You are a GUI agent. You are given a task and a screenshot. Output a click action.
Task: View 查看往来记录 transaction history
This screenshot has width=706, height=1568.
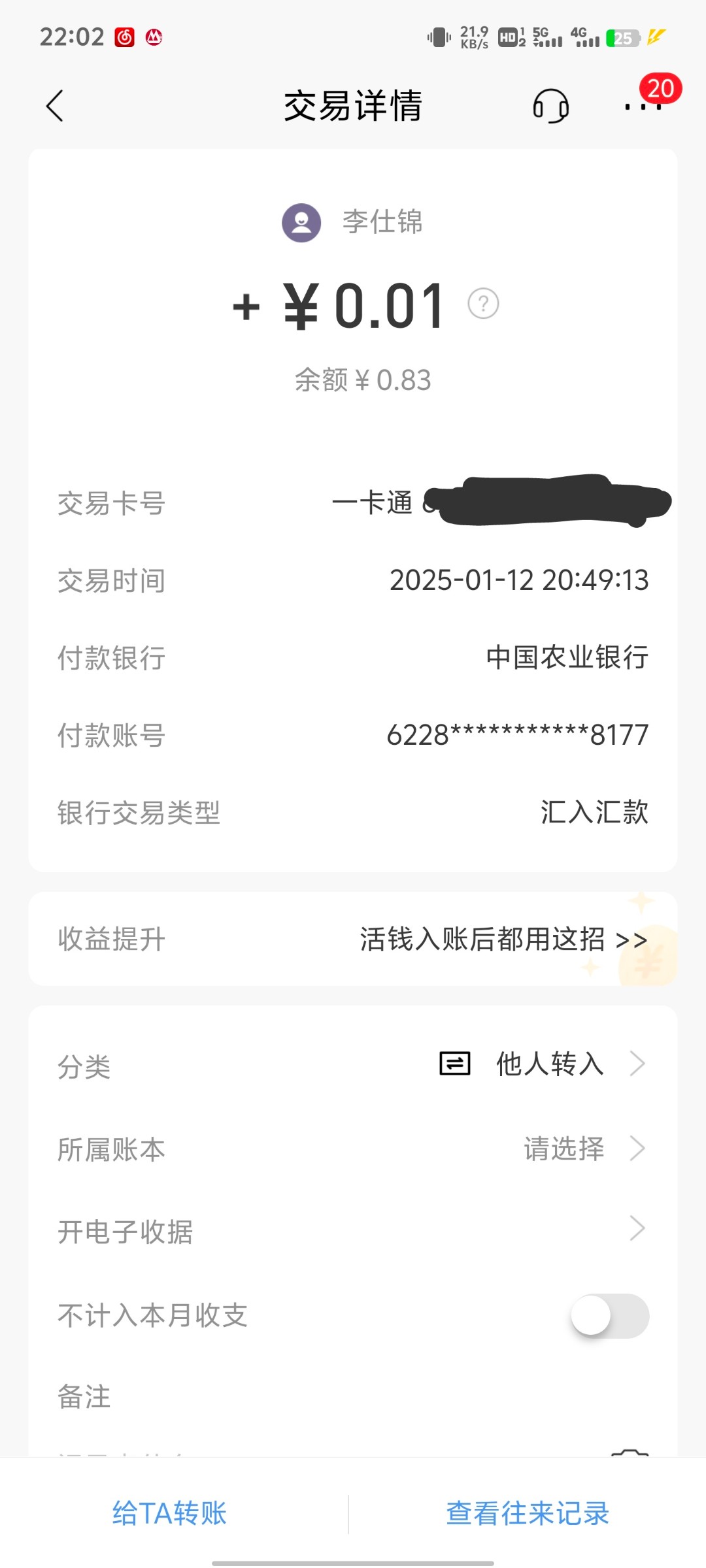click(528, 1513)
